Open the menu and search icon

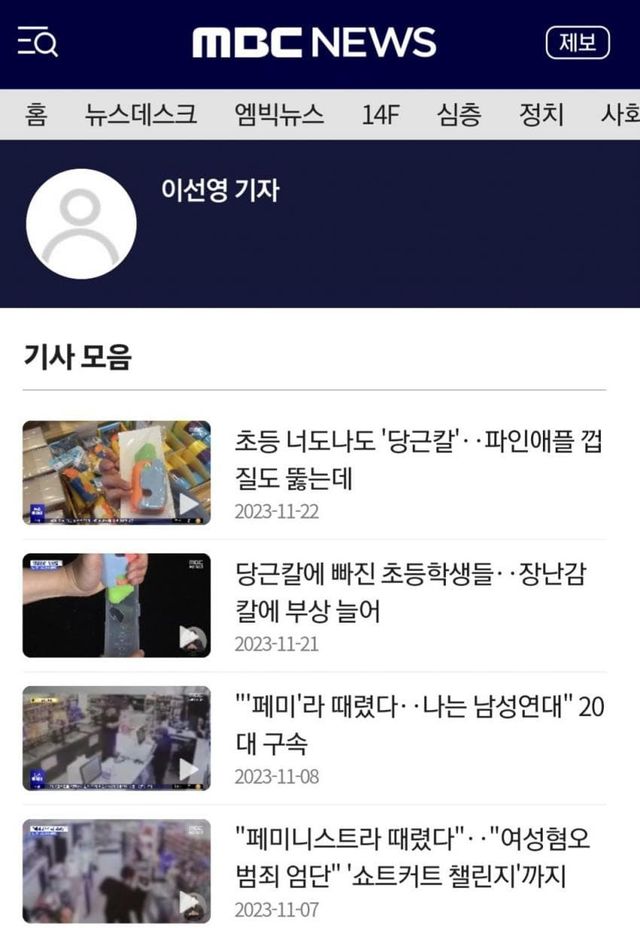(x=38, y=43)
